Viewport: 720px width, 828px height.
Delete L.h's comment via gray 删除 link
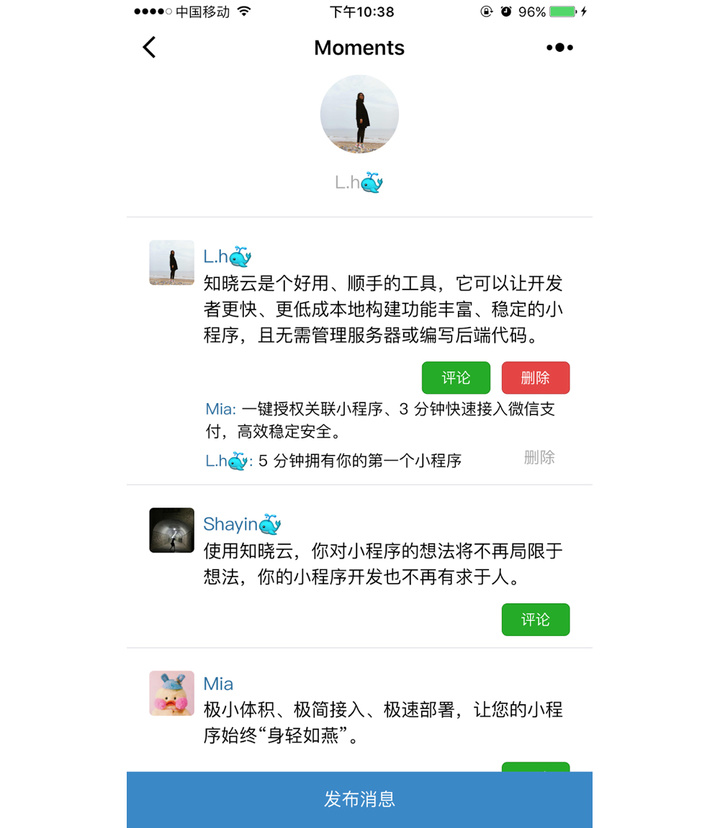tap(539, 457)
